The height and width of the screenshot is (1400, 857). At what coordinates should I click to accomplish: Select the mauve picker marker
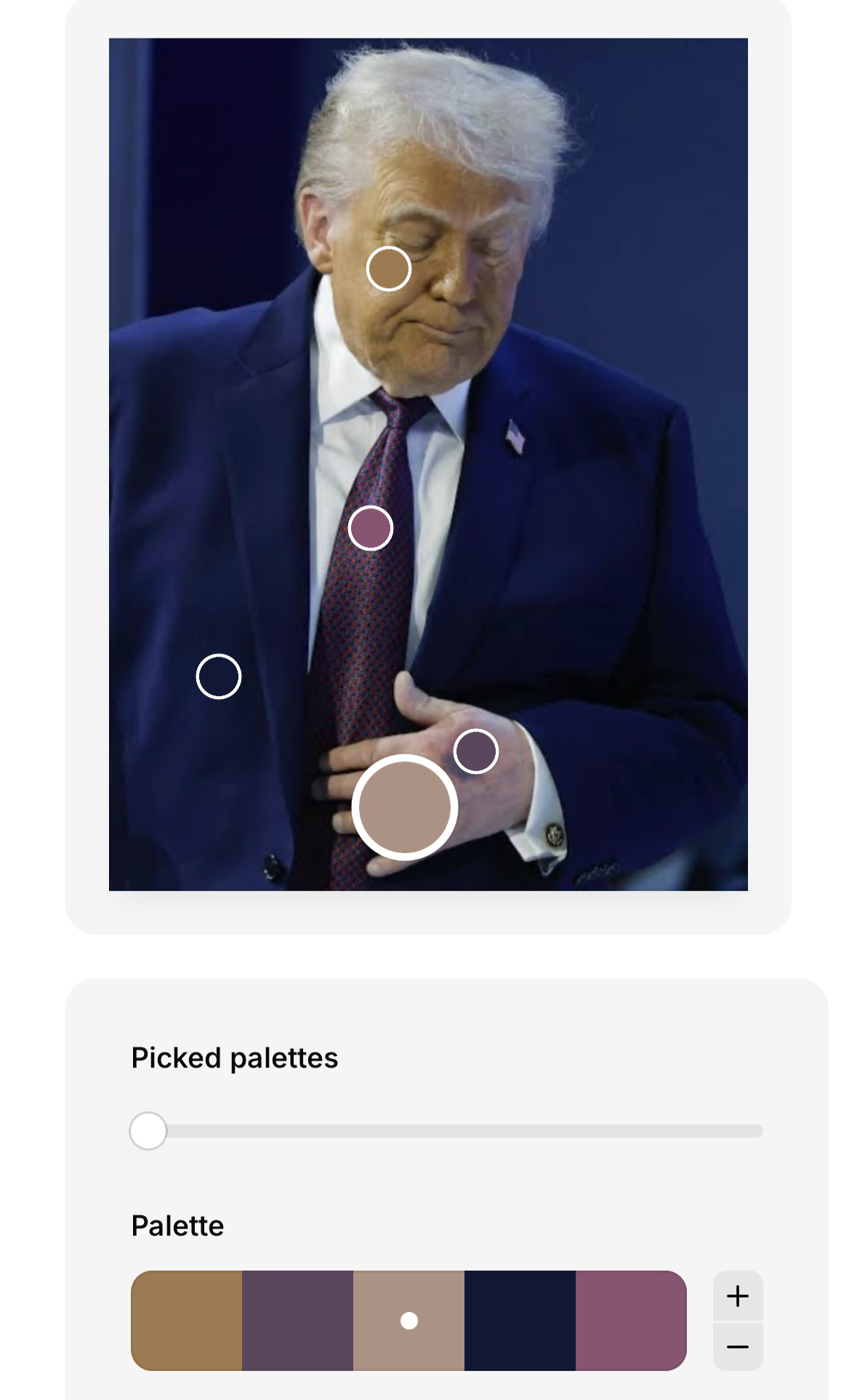pos(371,528)
